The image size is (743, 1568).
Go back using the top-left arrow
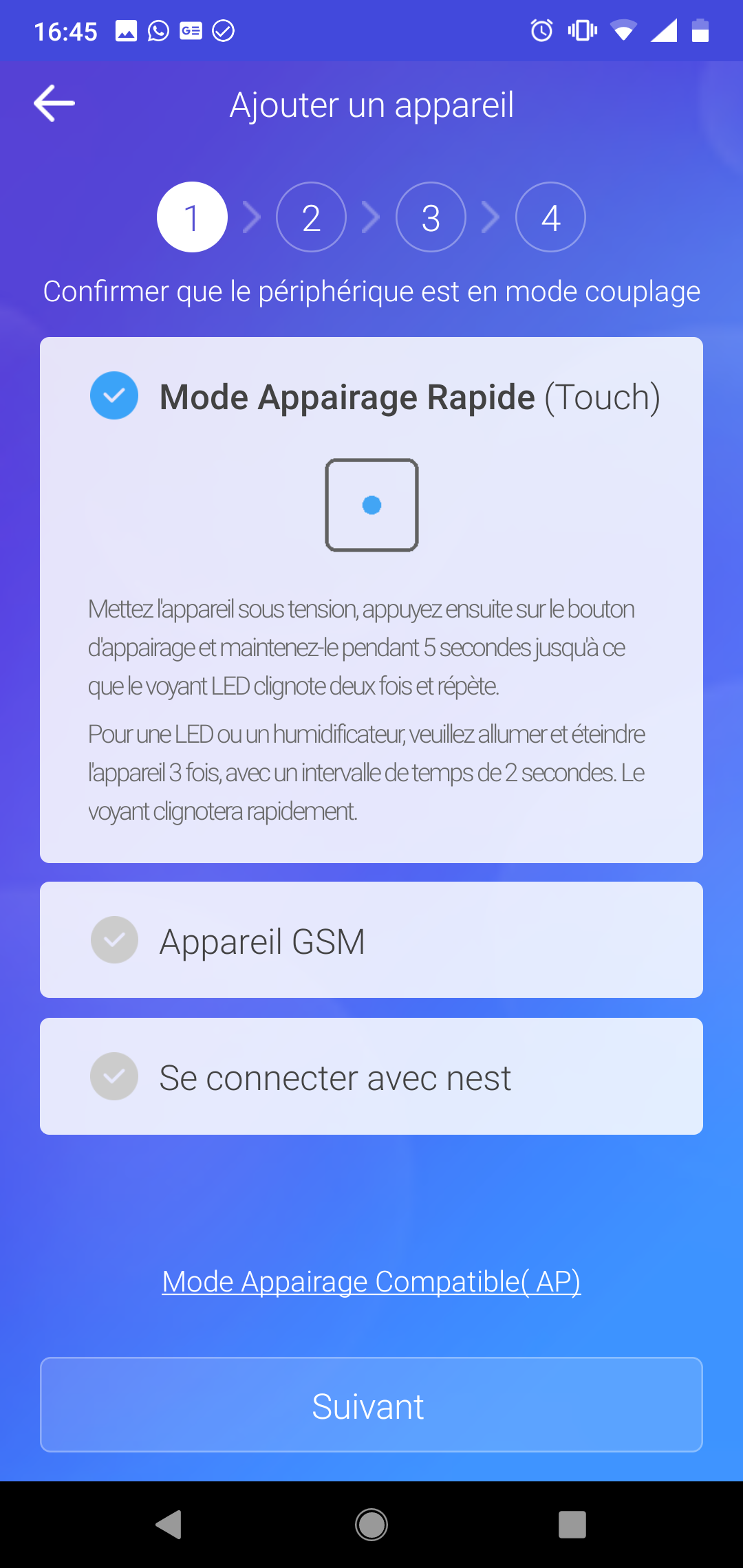pyautogui.click(x=54, y=104)
